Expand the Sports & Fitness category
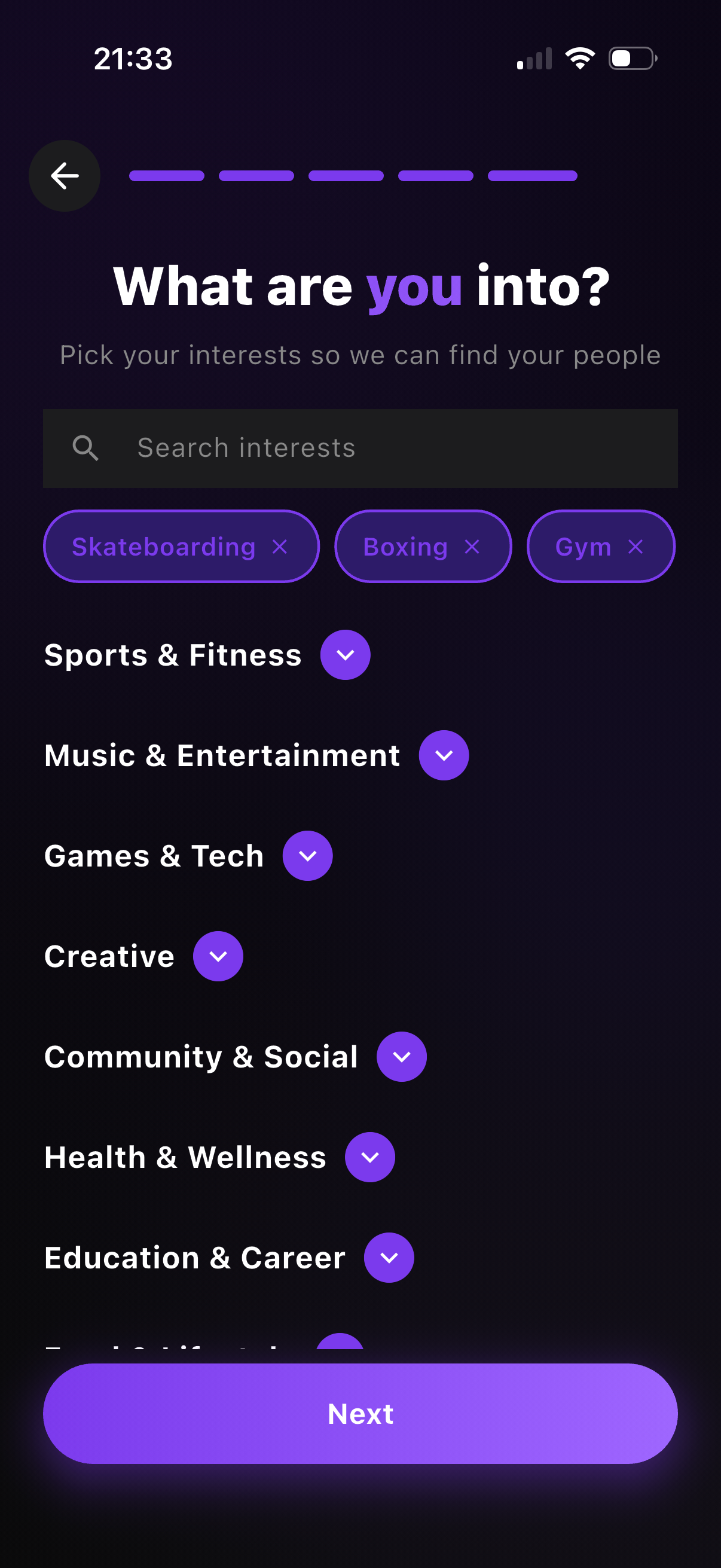The image size is (721, 1568). click(x=346, y=655)
